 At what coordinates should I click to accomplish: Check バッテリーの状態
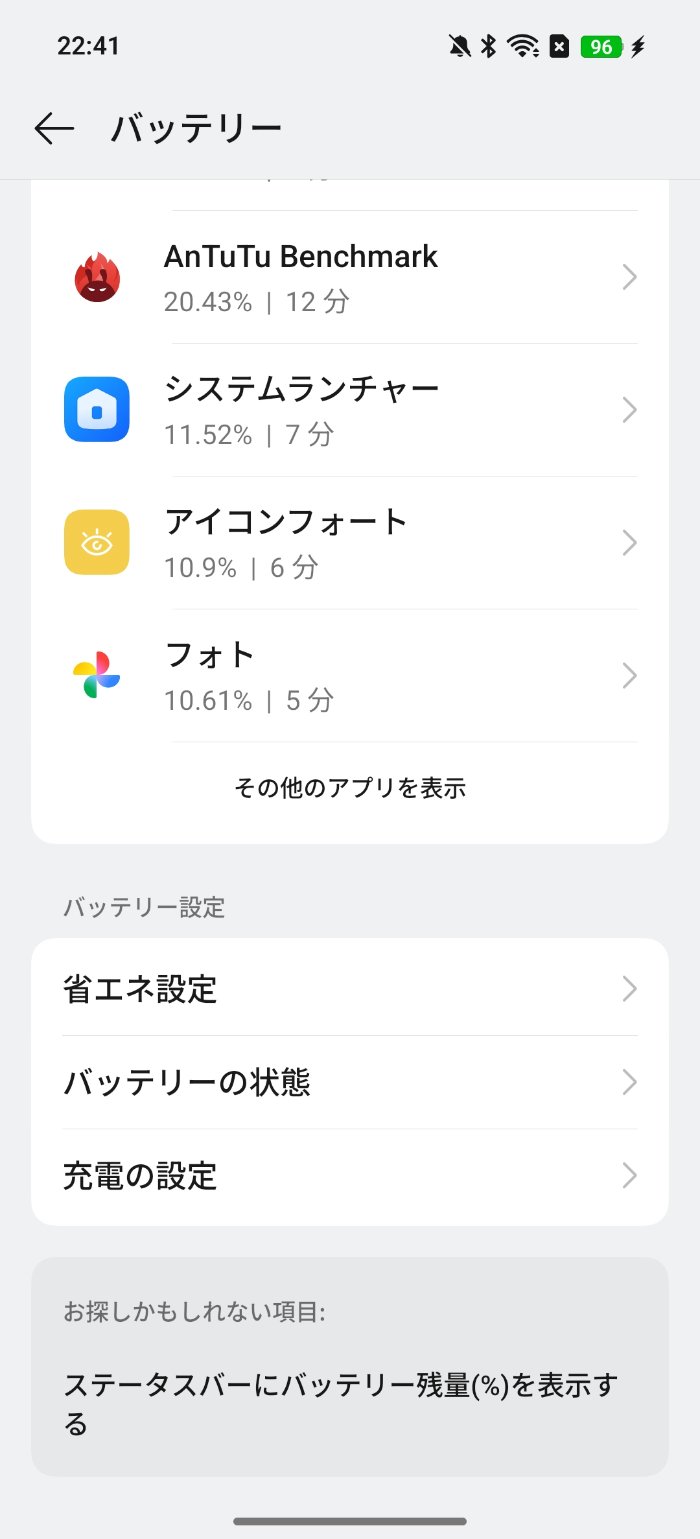tap(350, 1082)
